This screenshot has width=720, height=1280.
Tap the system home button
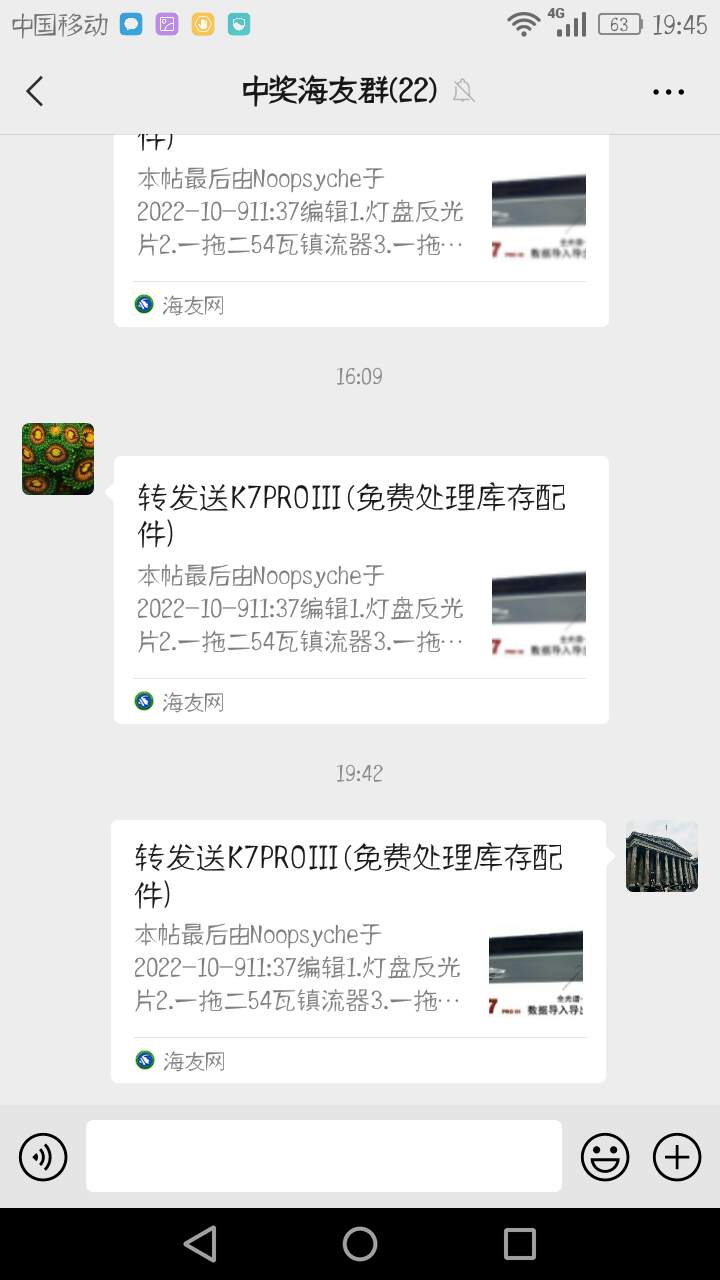click(x=360, y=1244)
